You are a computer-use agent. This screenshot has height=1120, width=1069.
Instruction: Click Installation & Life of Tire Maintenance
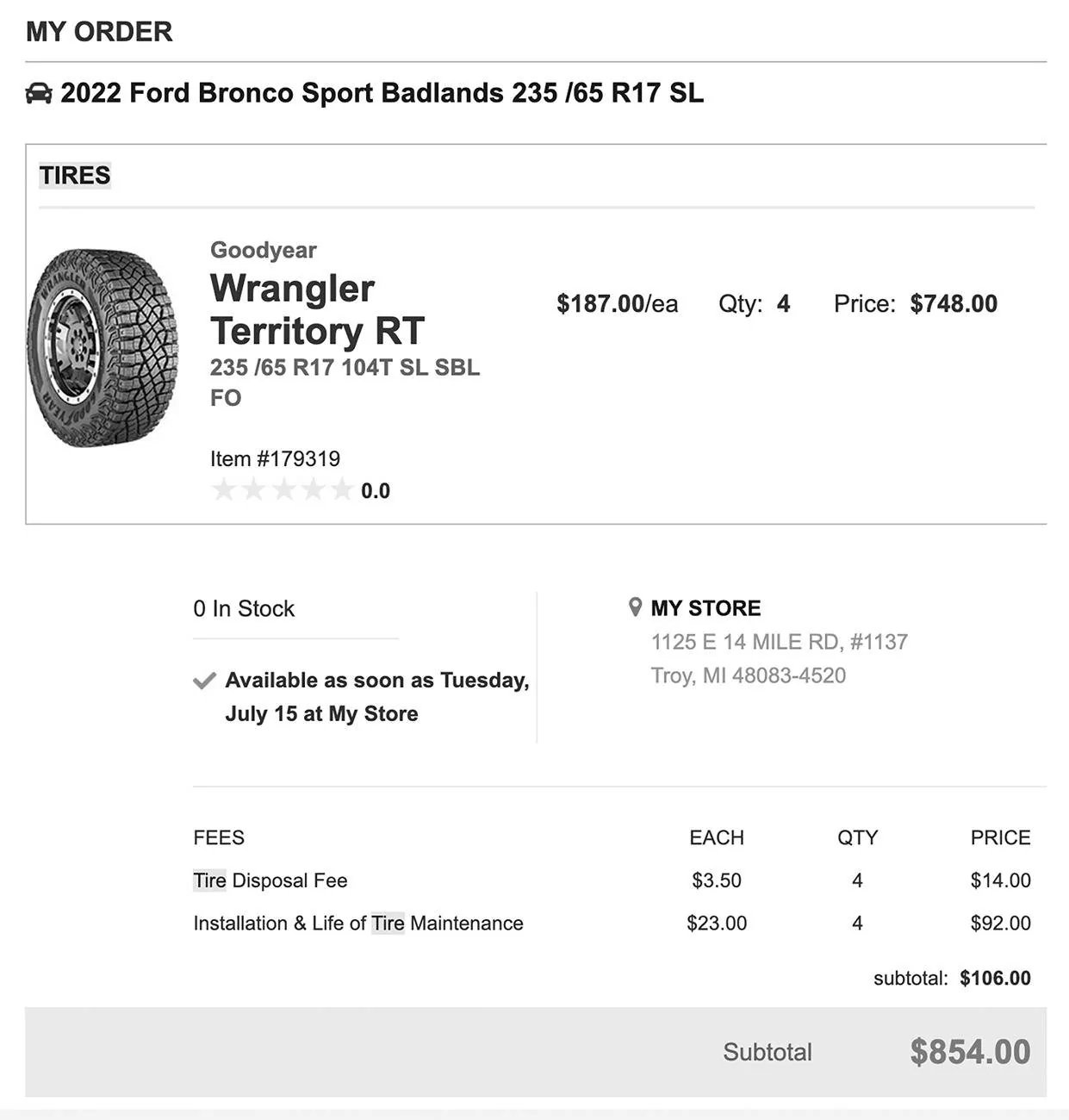click(357, 923)
